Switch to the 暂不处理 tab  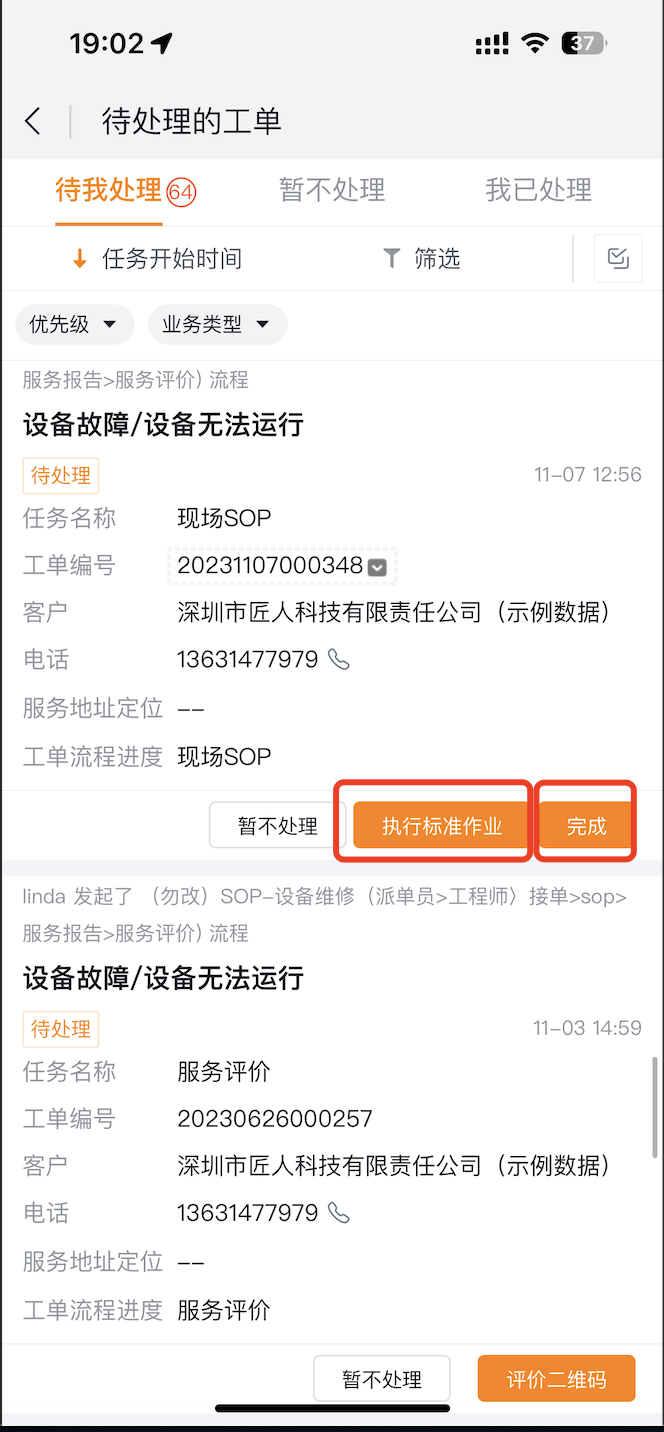[x=332, y=190]
